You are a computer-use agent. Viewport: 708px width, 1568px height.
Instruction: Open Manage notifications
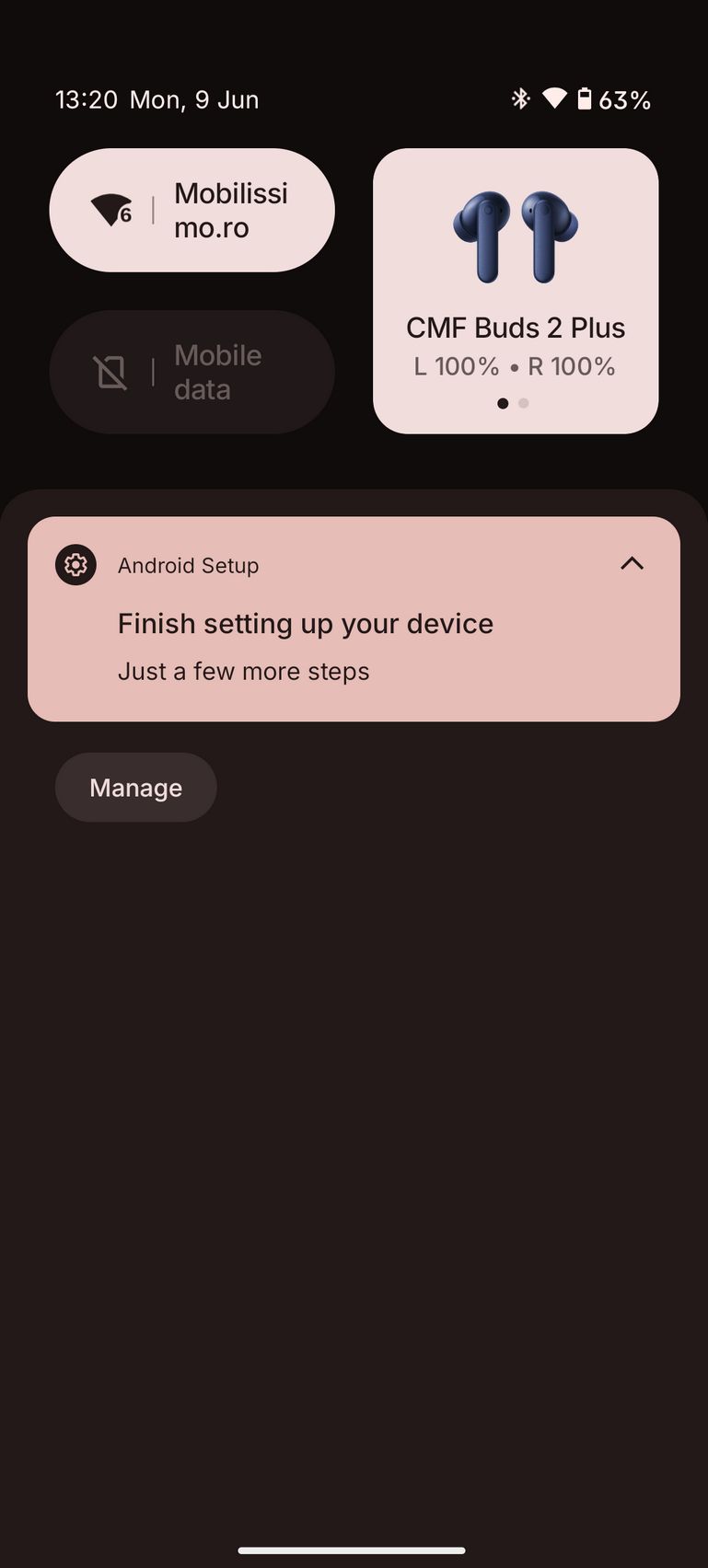136,788
